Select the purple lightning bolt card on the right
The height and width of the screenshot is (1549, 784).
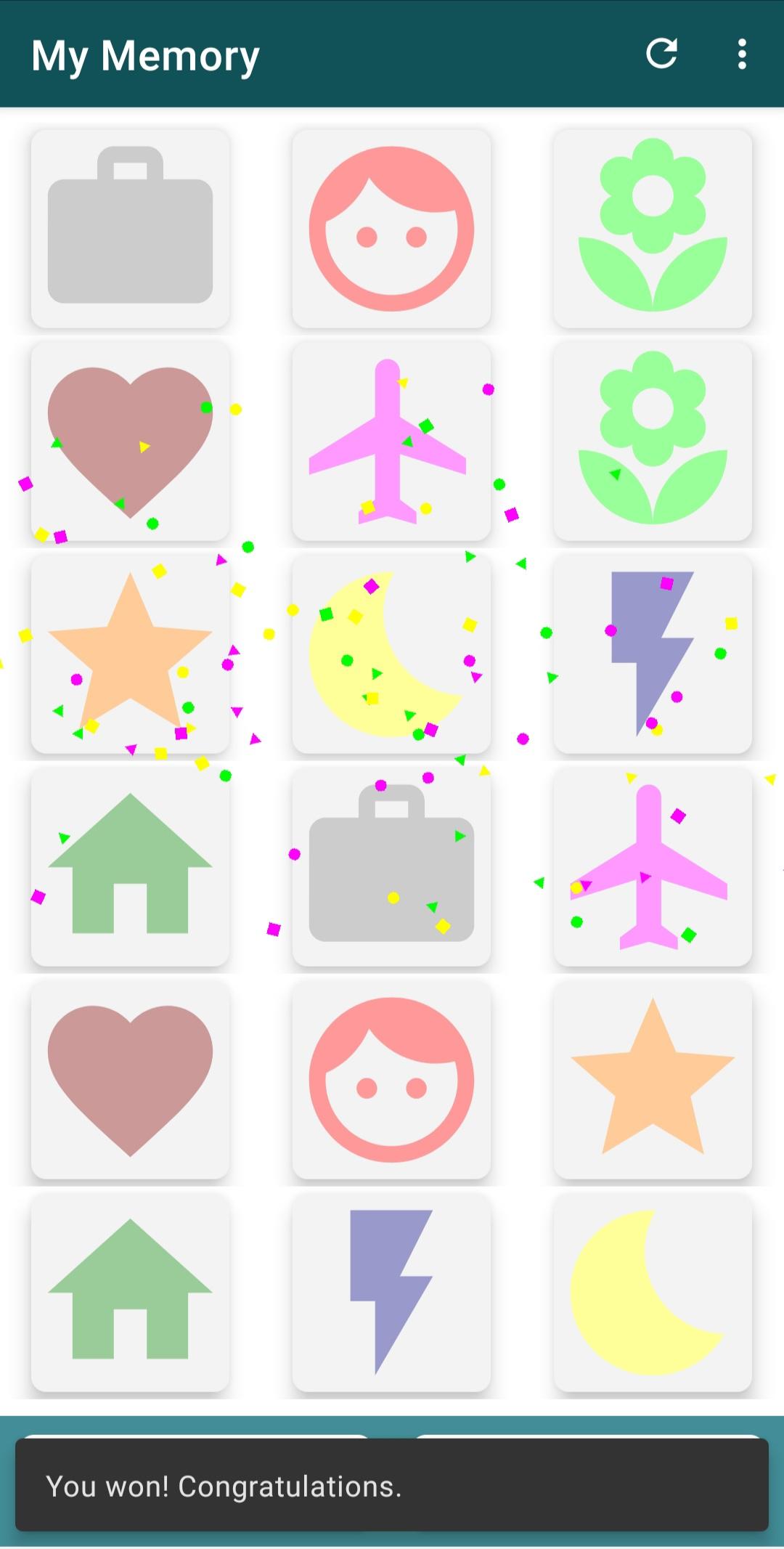[x=653, y=652]
